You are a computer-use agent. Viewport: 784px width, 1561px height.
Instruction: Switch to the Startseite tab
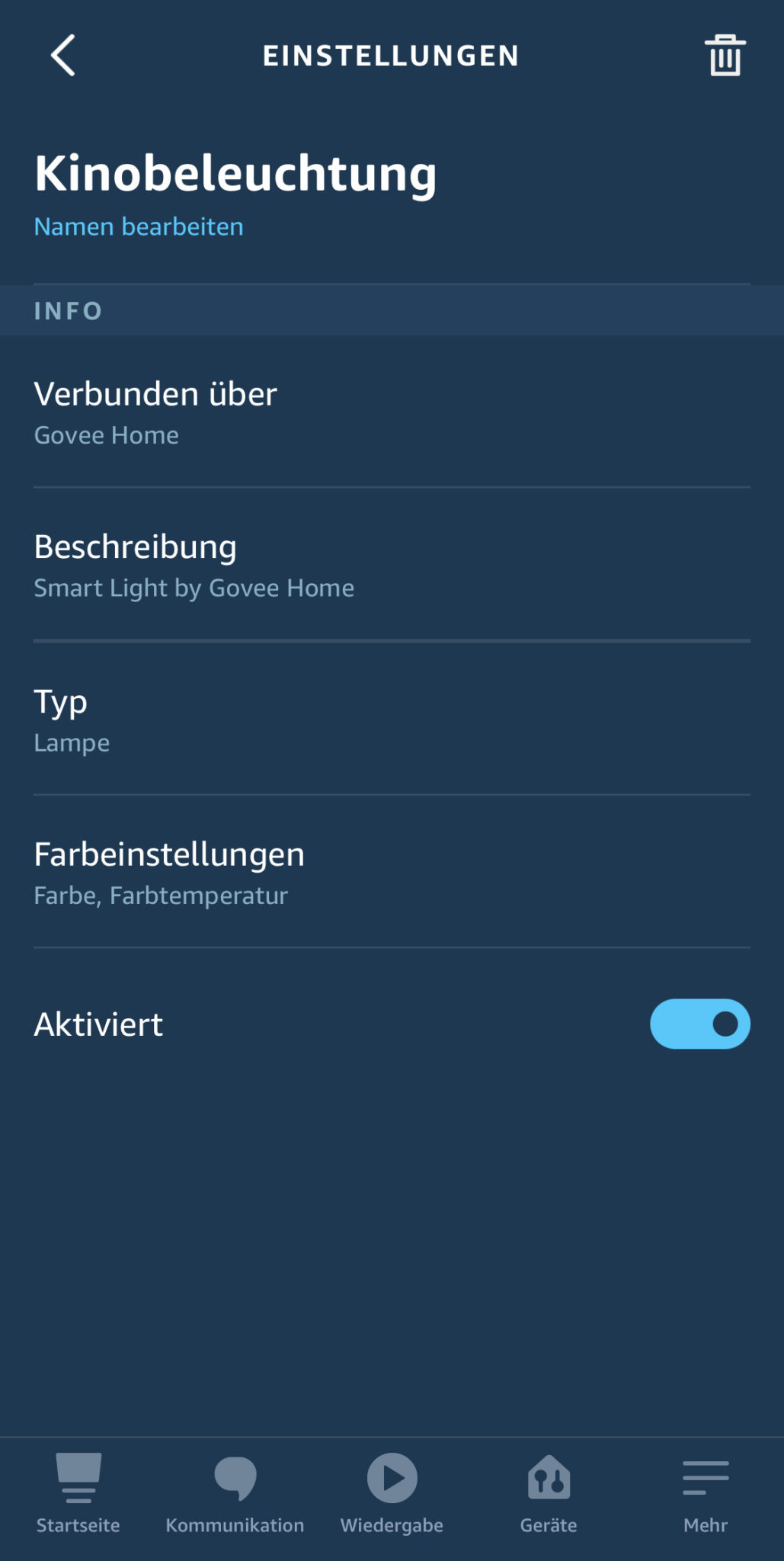point(78,1492)
